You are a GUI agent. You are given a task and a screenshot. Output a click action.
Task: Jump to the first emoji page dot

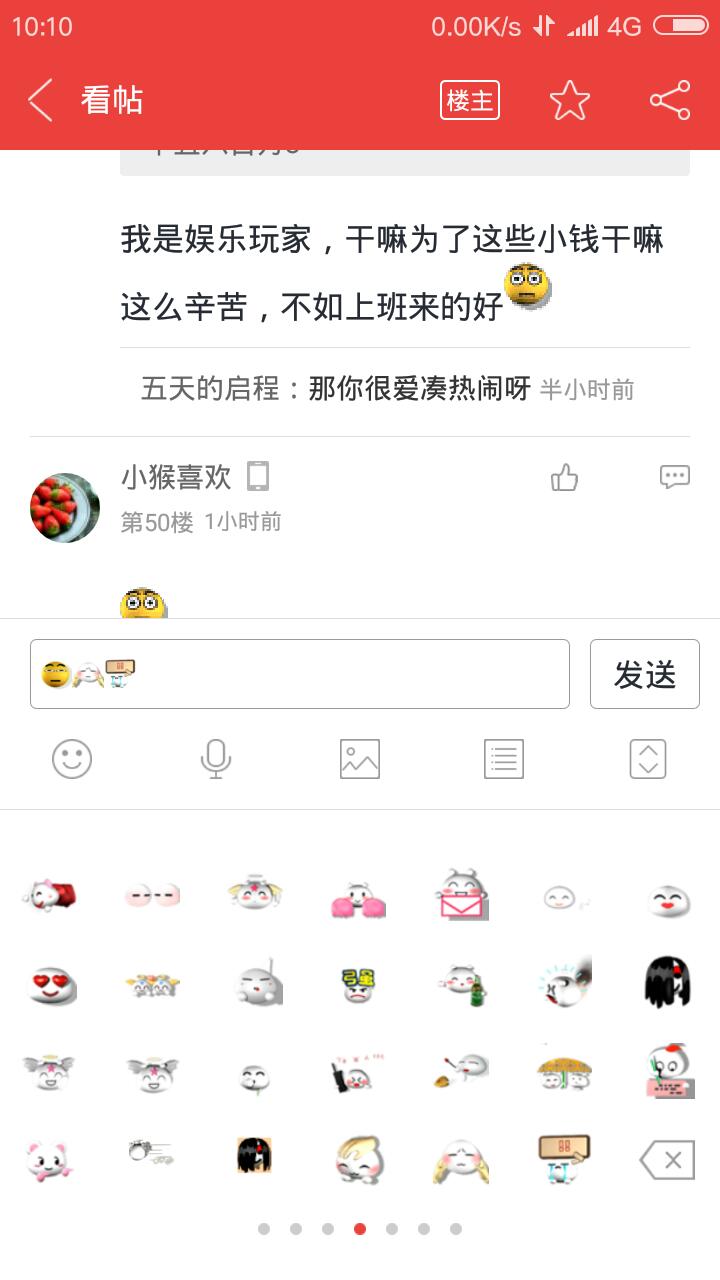[x=264, y=1229]
